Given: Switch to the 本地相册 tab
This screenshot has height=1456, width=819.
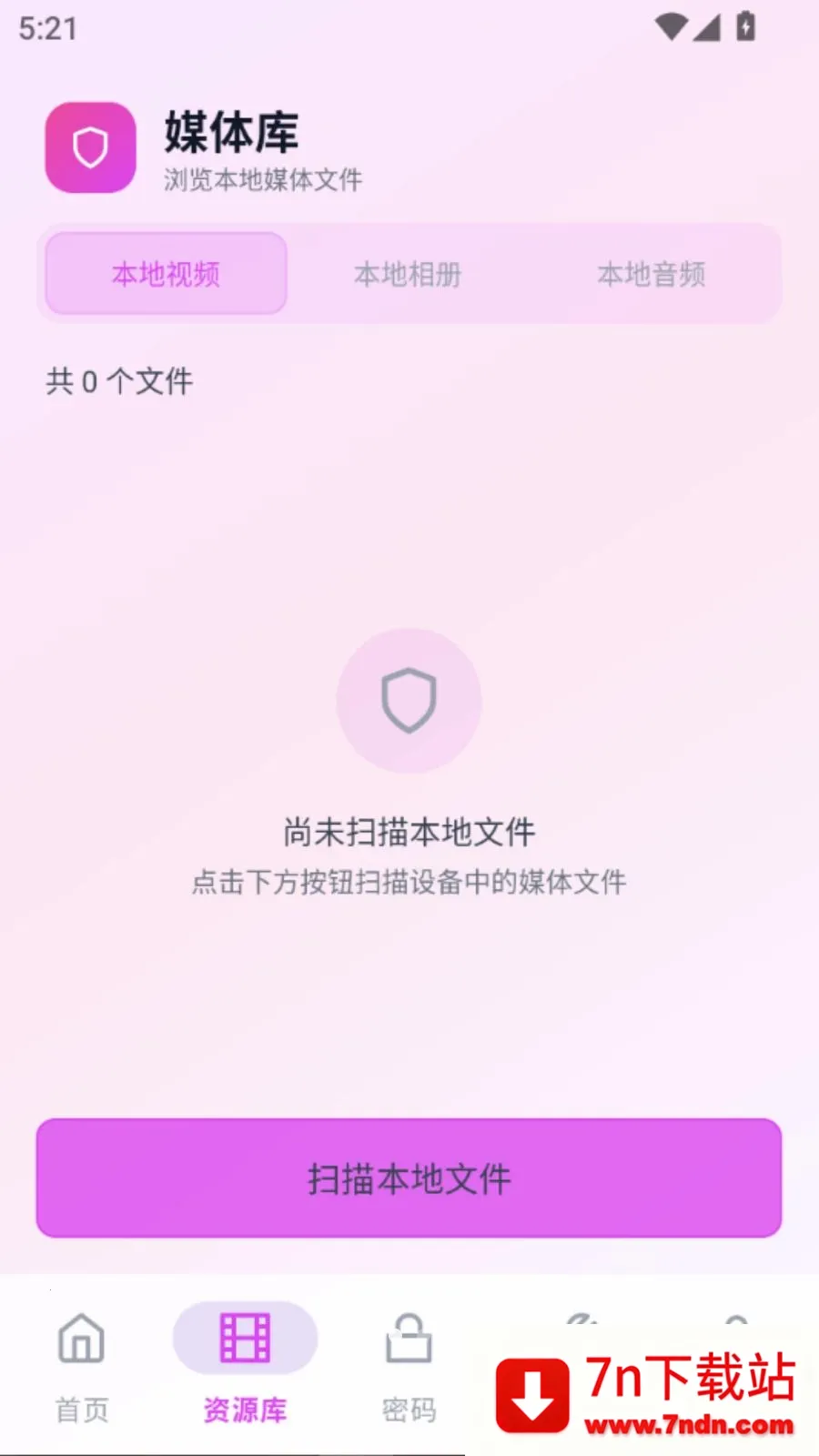Looking at the screenshot, I should (x=408, y=274).
